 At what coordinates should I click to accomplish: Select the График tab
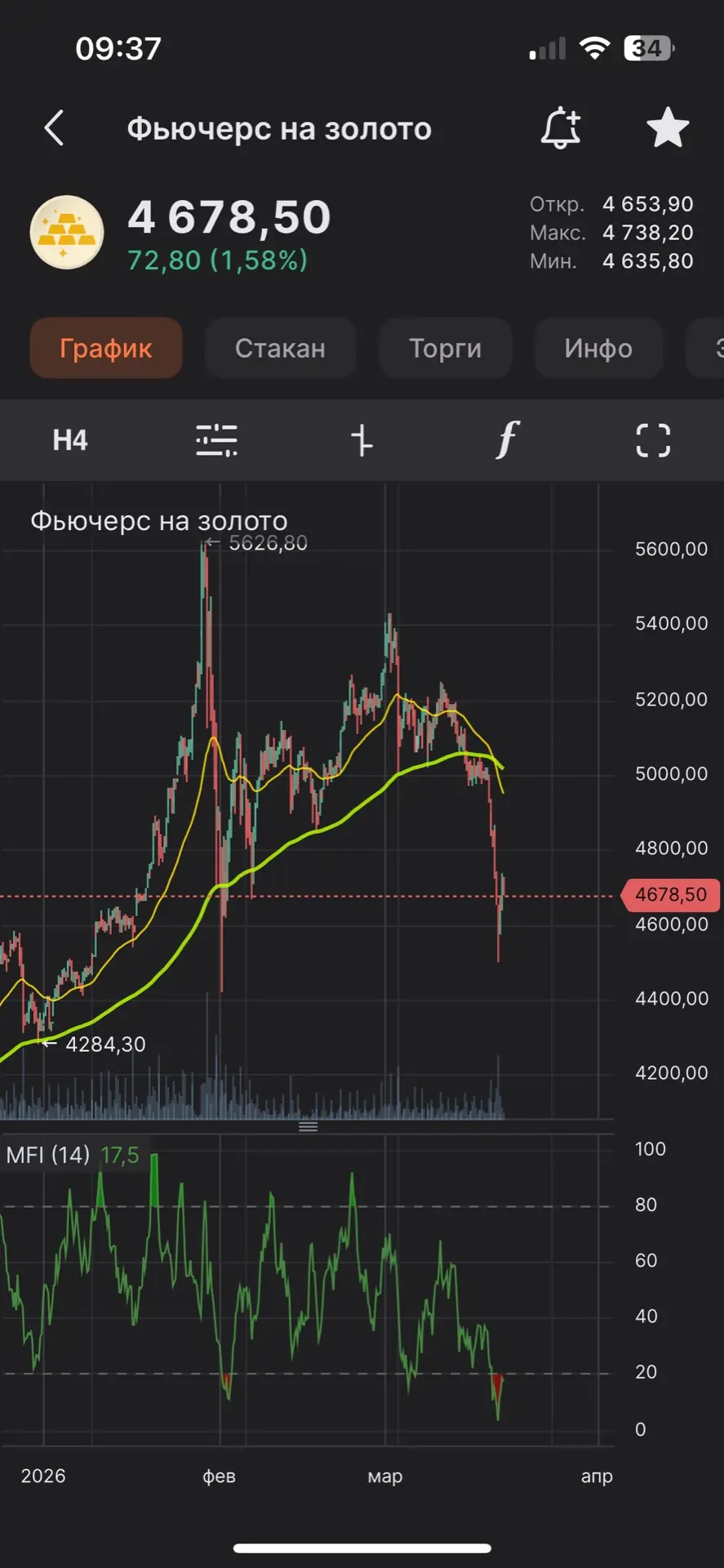(x=106, y=348)
